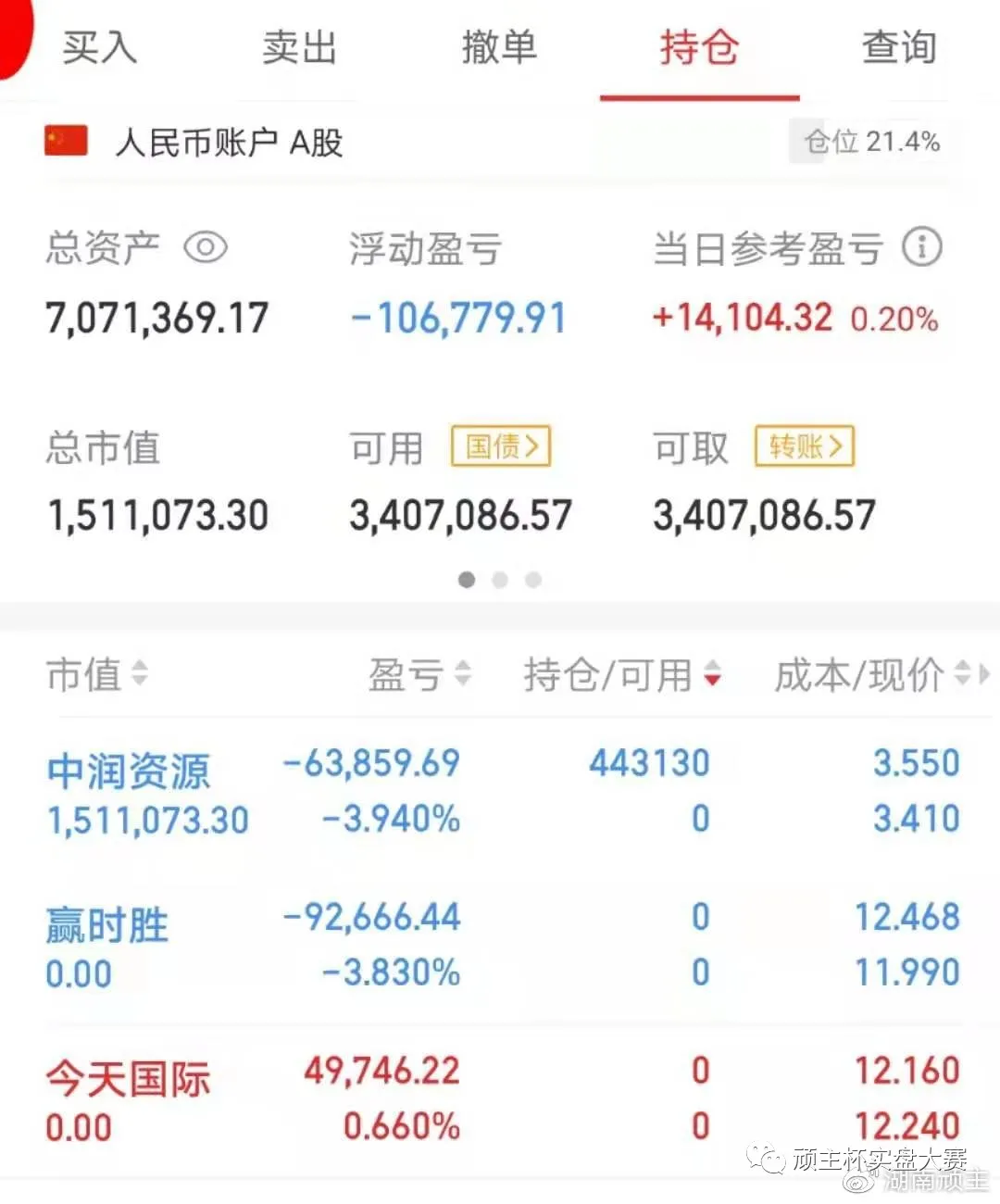Tap the 国债 button

click(x=501, y=446)
